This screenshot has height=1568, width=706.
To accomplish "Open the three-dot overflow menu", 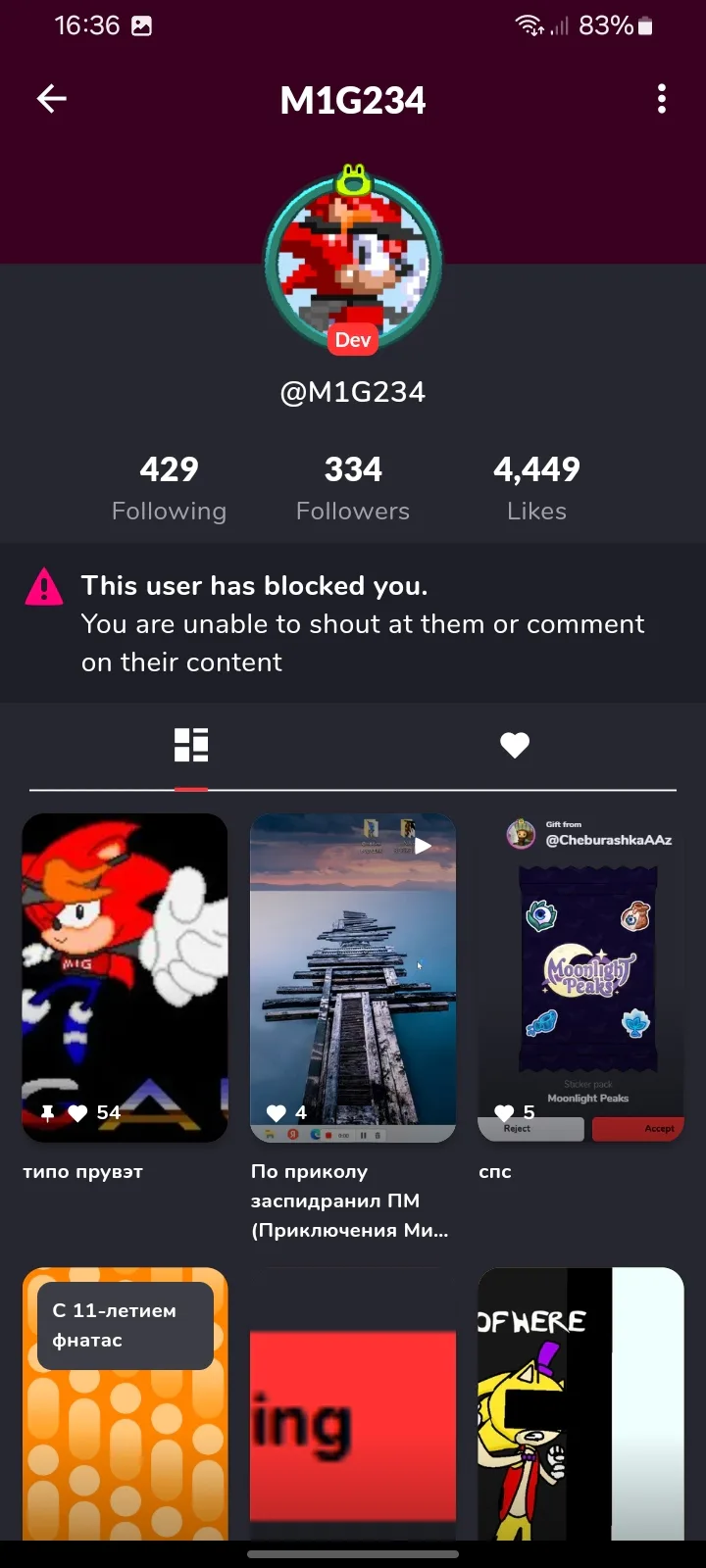I will click(662, 99).
